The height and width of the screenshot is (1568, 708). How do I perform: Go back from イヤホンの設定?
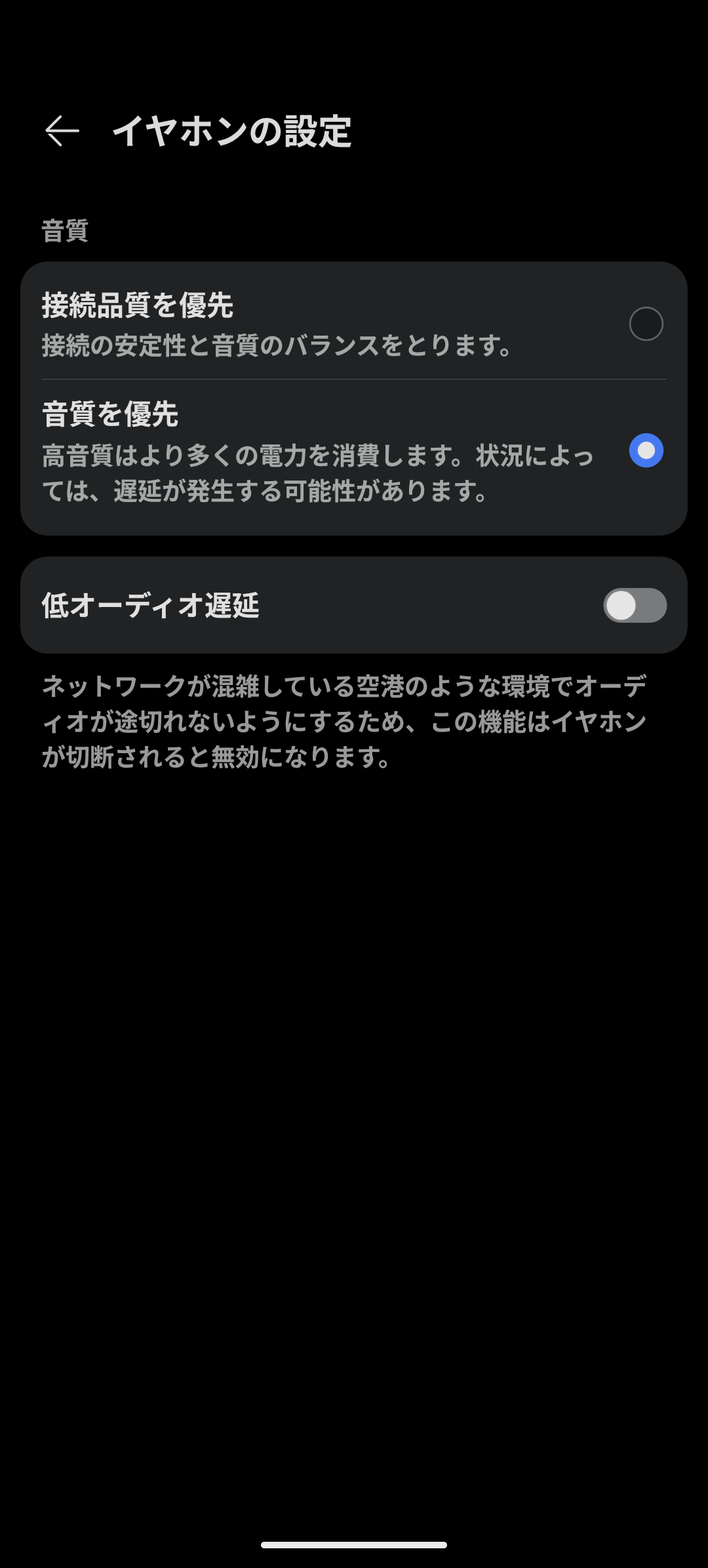62,131
